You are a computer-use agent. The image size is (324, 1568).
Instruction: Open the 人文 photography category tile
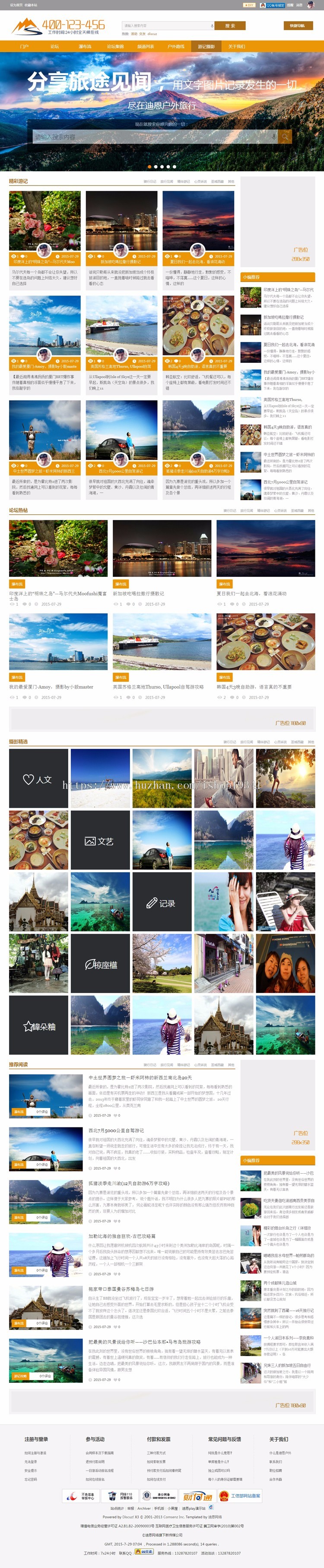(38, 779)
